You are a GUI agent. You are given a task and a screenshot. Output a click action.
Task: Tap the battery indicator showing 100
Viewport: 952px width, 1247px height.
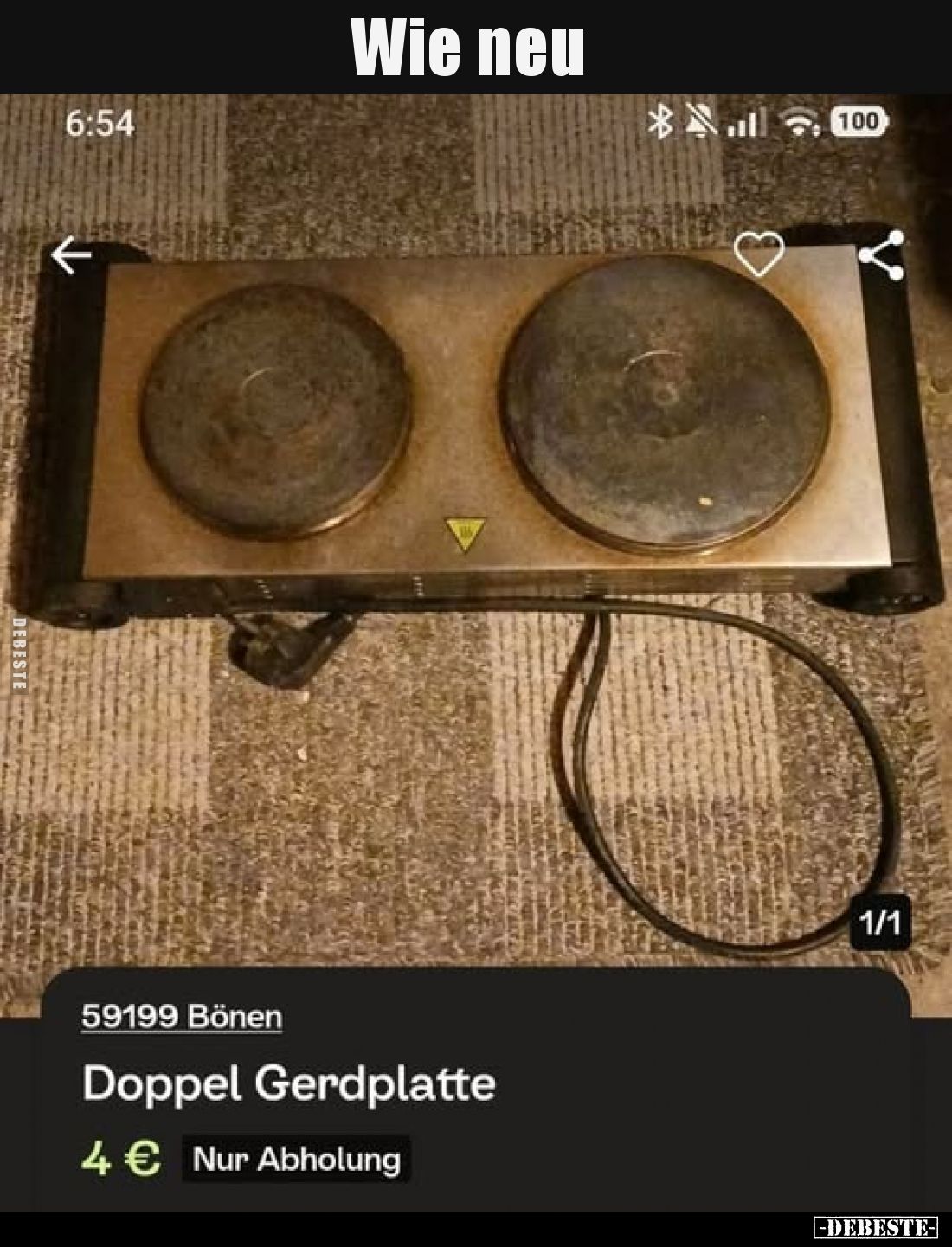coord(858,121)
